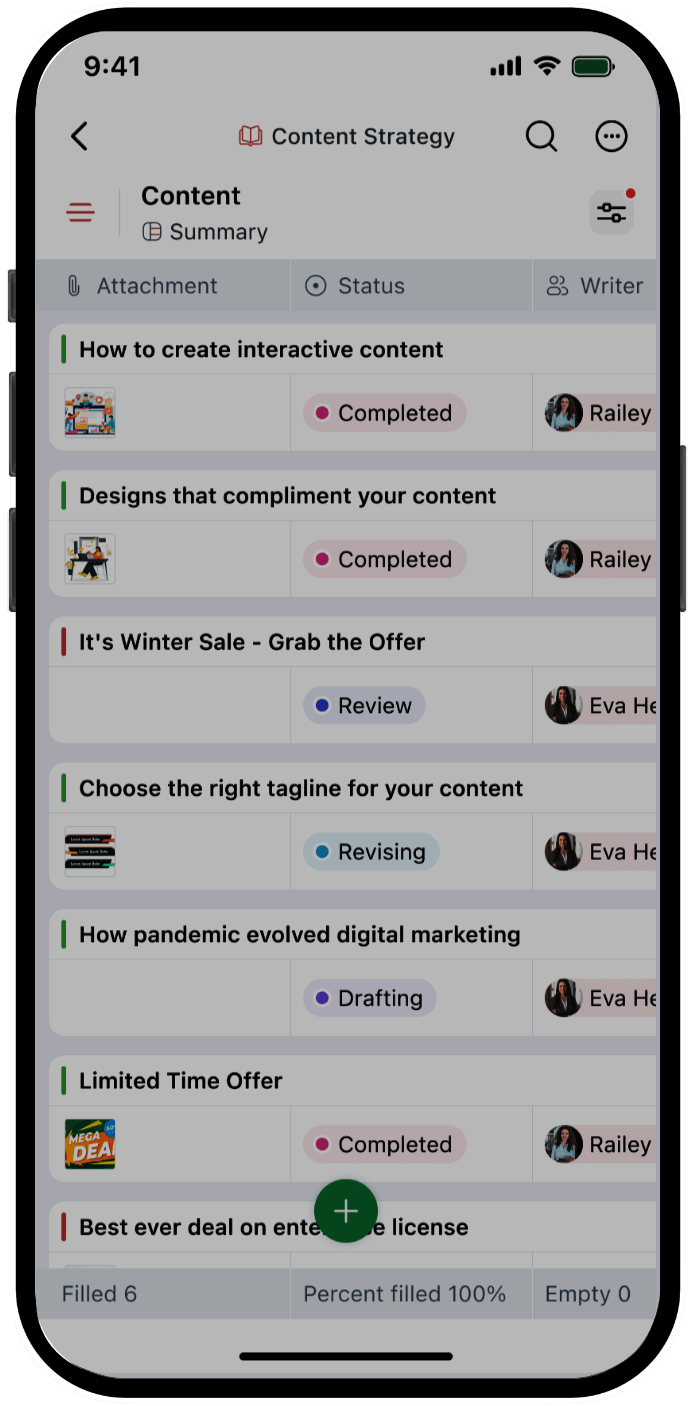Open the red hamburger menu
The width and height of the screenshot is (693, 1406).
[x=80, y=212]
